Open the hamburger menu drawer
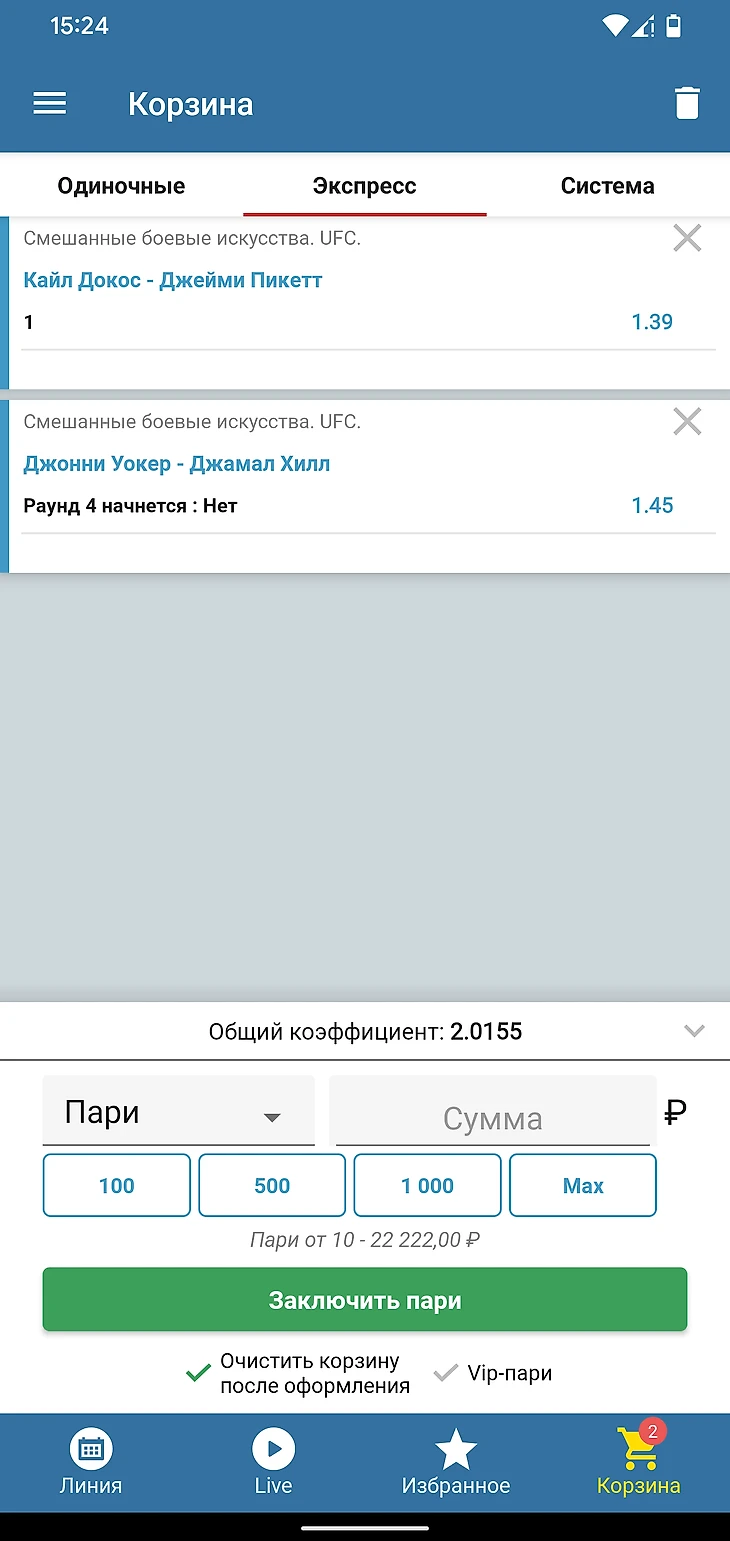730x1541 pixels. coord(50,104)
